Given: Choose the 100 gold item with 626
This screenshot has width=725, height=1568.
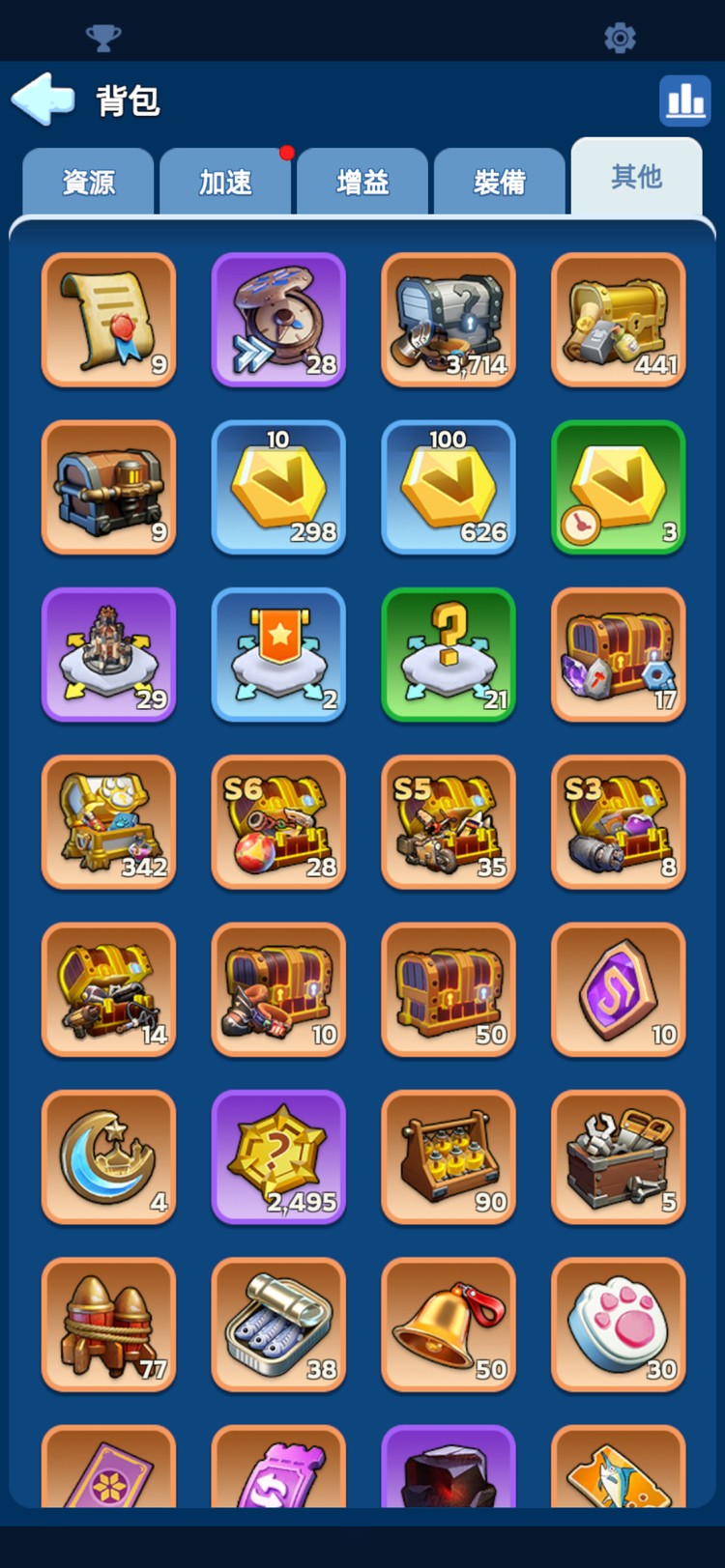Looking at the screenshot, I should [x=449, y=487].
